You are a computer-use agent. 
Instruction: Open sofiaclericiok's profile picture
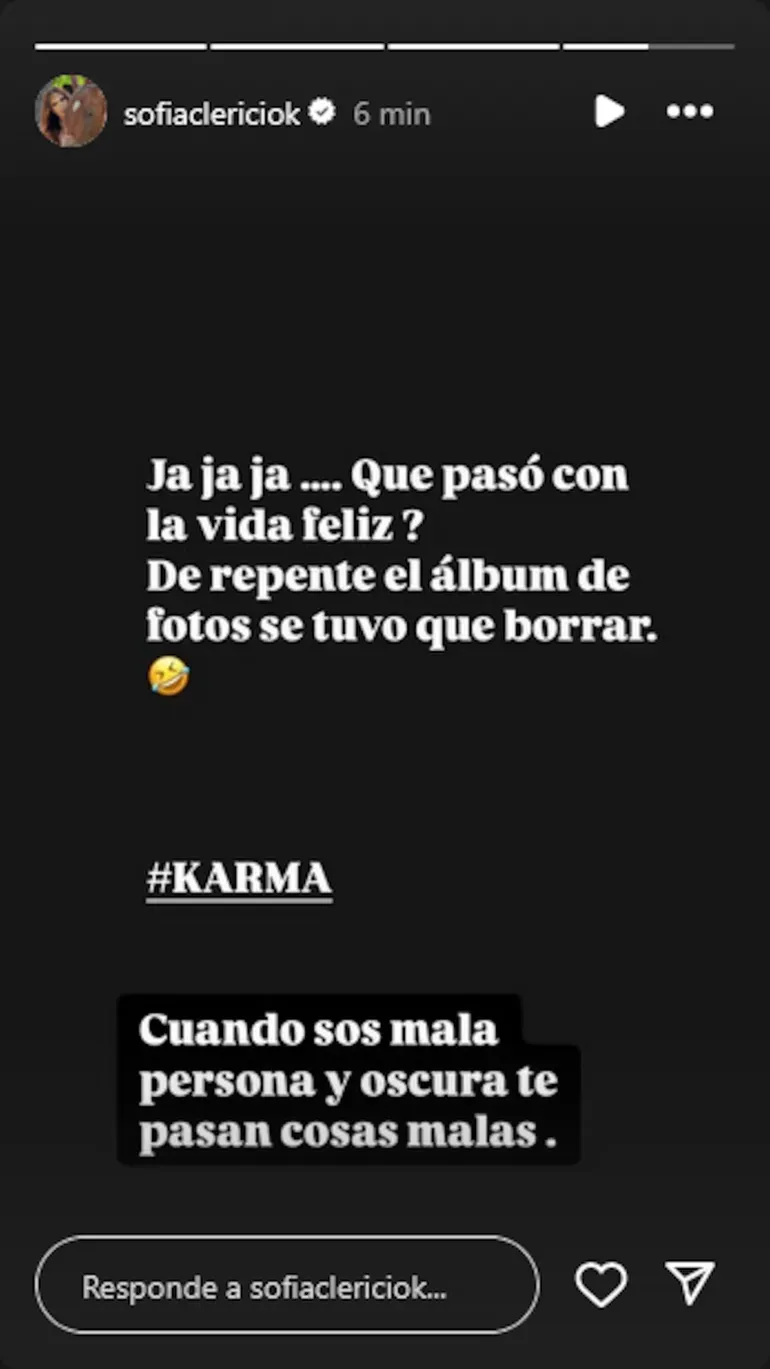pyautogui.click(x=71, y=112)
